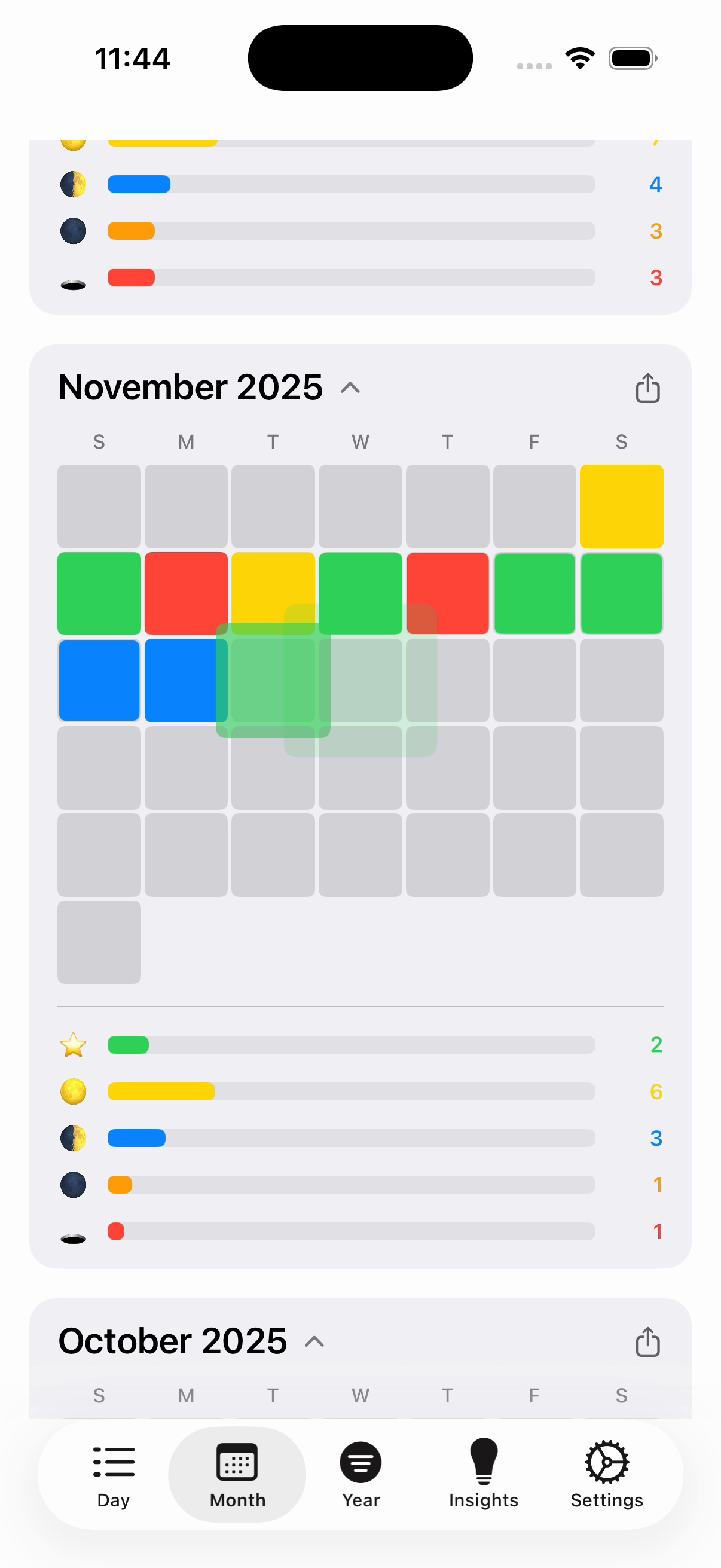Select the Month tab

(237, 1474)
